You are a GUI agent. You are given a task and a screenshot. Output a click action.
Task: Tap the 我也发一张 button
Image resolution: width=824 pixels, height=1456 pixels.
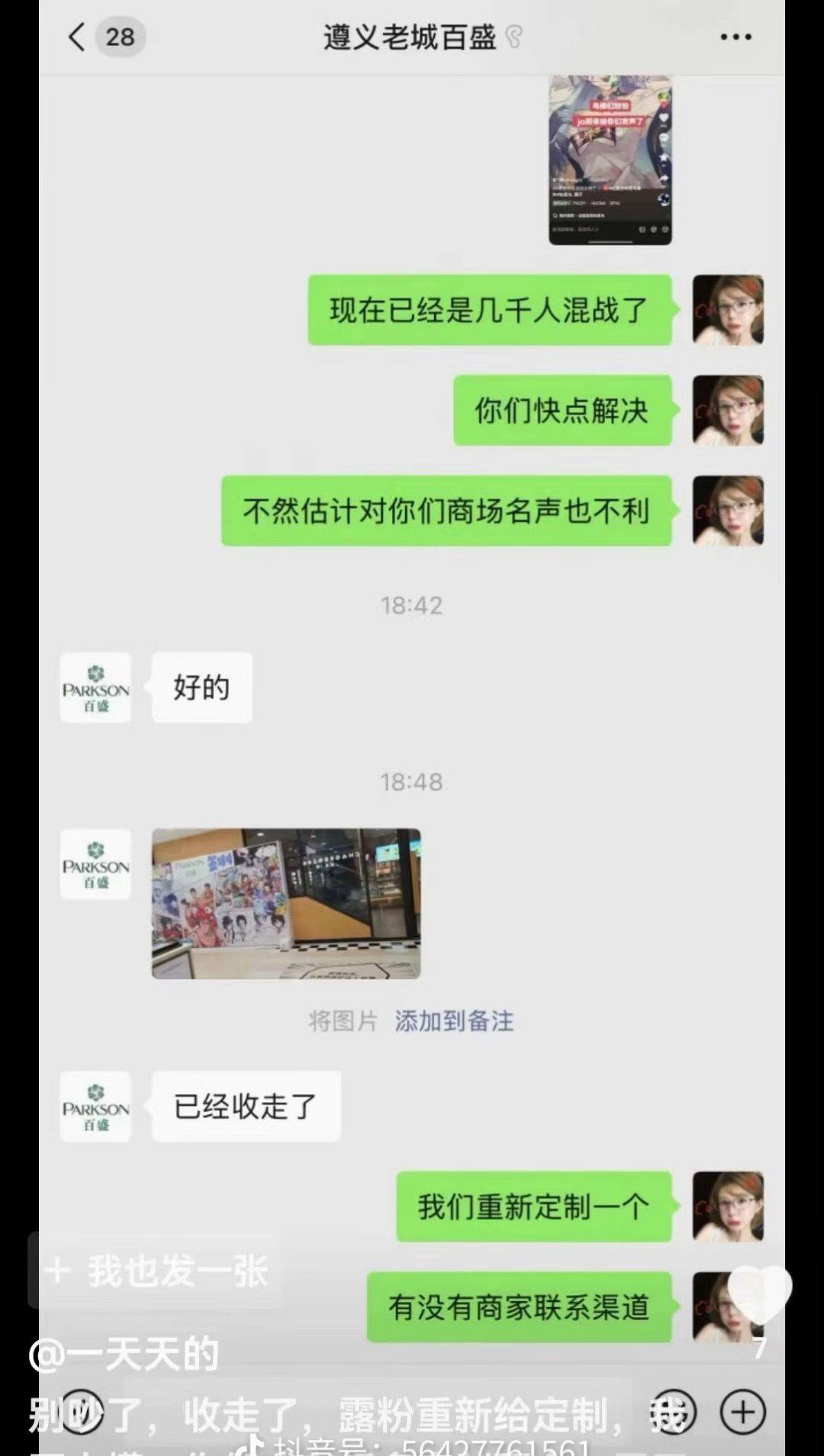click(156, 1271)
